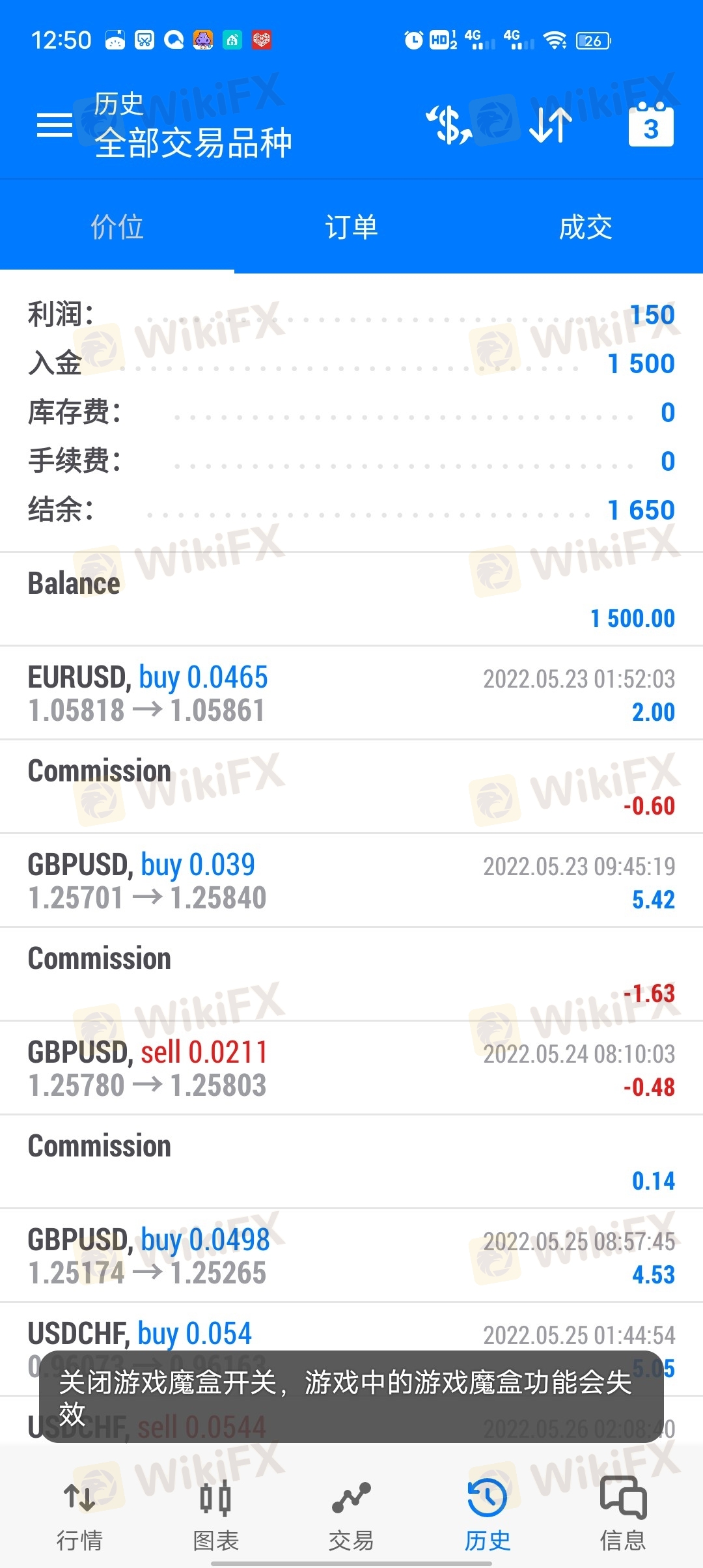Switch to the 价位 tab
Image resolution: width=703 pixels, height=1568 pixels.
[117, 227]
